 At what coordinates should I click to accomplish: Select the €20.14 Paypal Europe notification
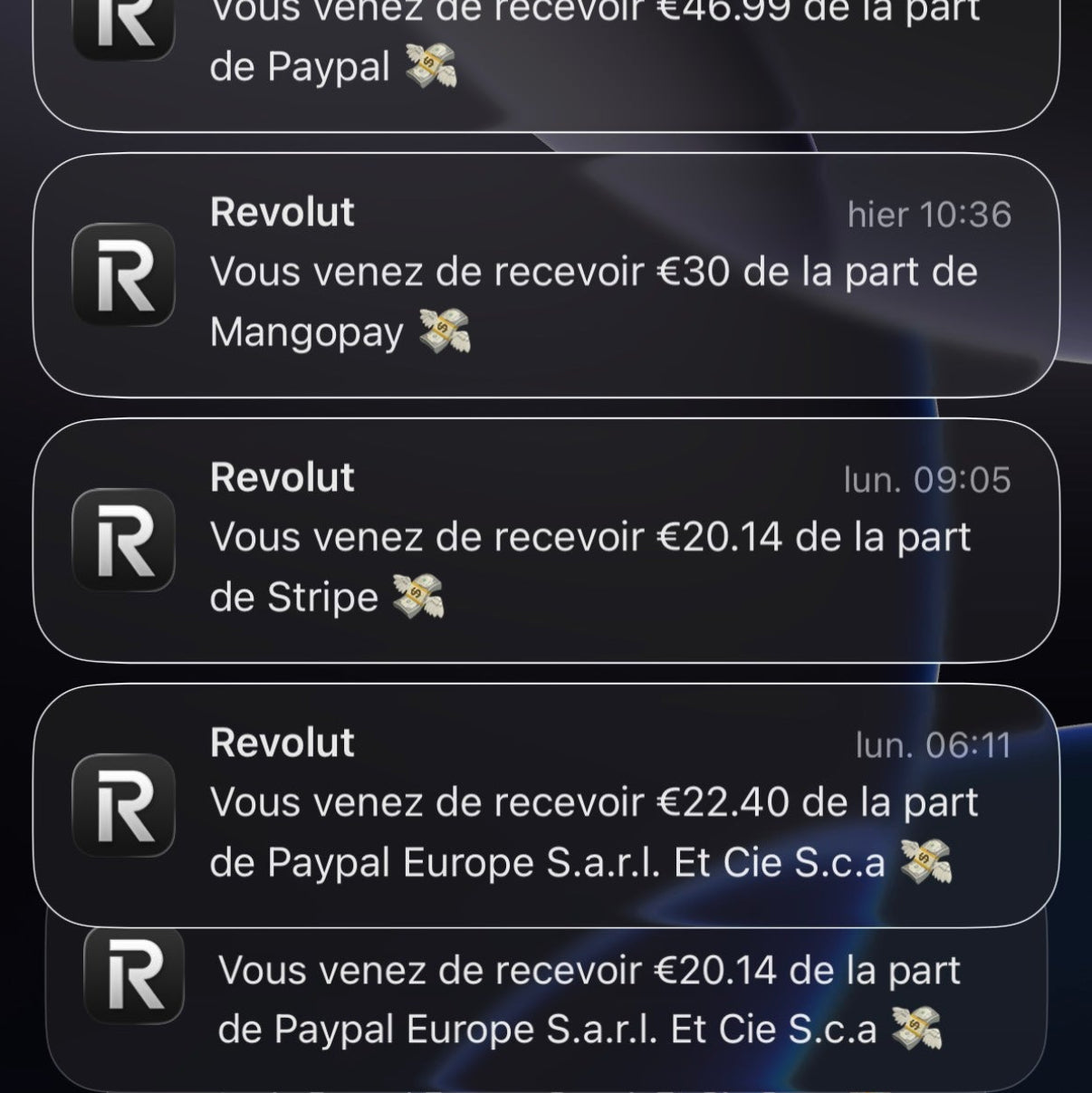[545, 1001]
